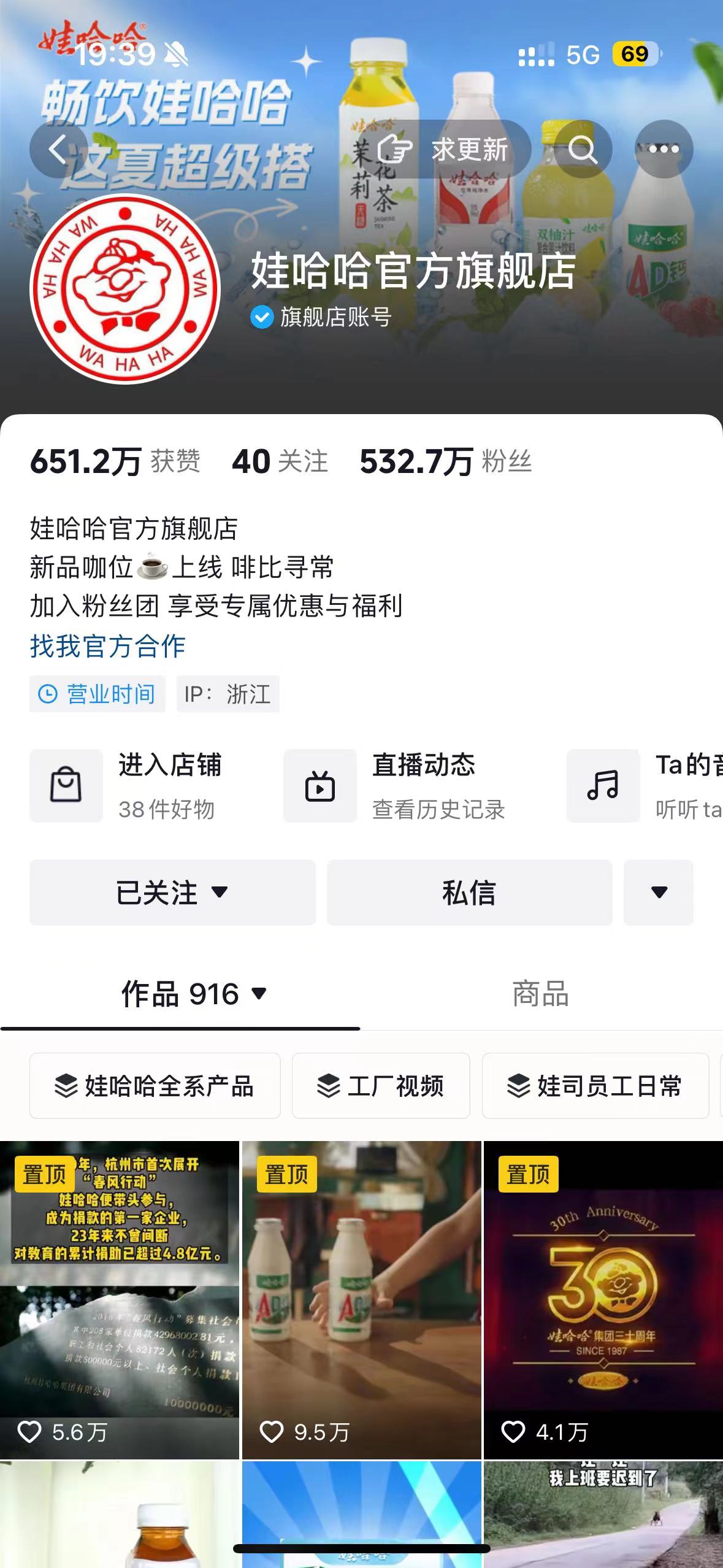Expand the 已关注 follow options
The image size is (723, 1568).
click(172, 892)
